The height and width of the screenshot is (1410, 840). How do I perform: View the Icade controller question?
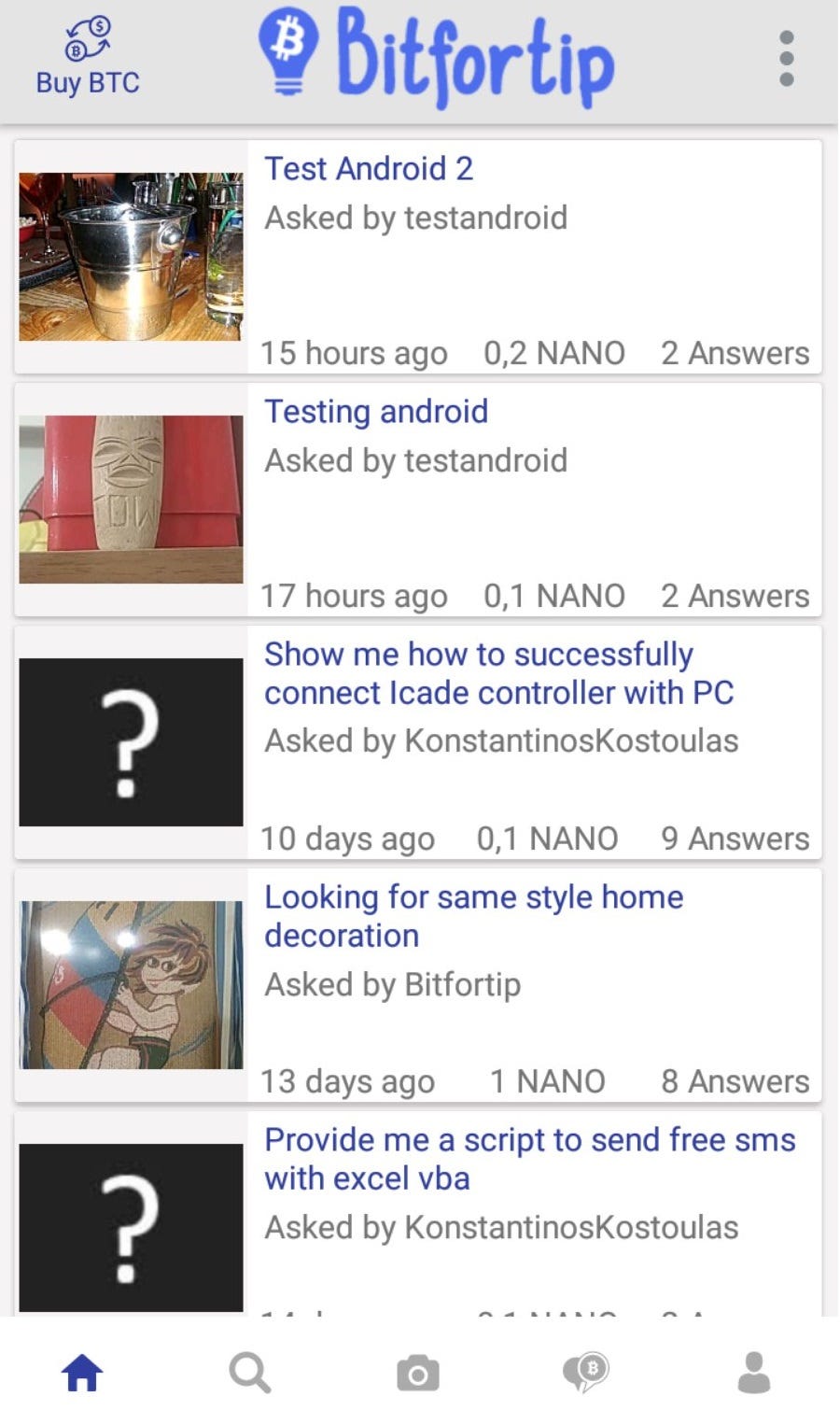[497, 673]
